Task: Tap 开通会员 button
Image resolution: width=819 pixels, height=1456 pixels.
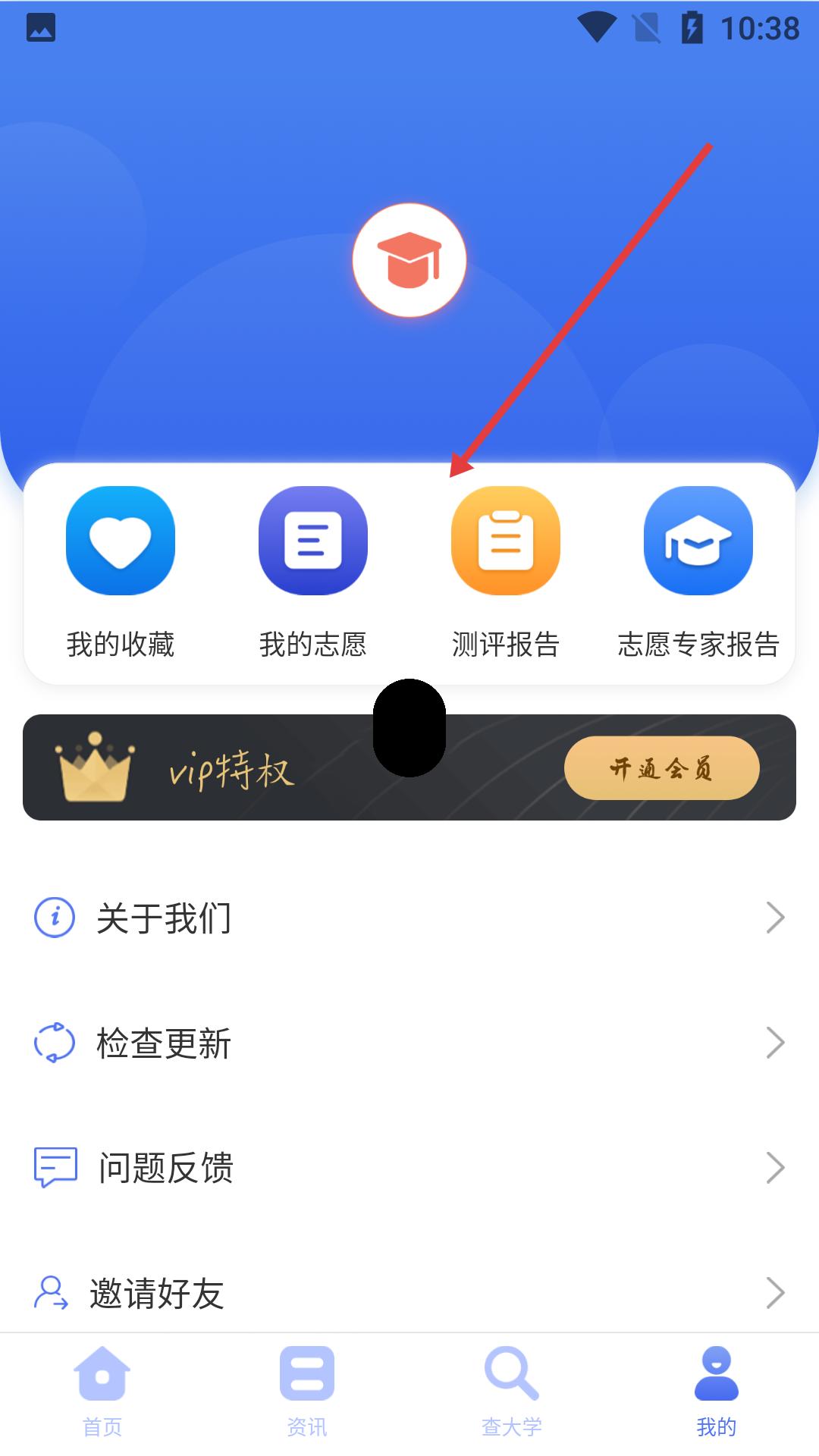Action: (661, 768)
